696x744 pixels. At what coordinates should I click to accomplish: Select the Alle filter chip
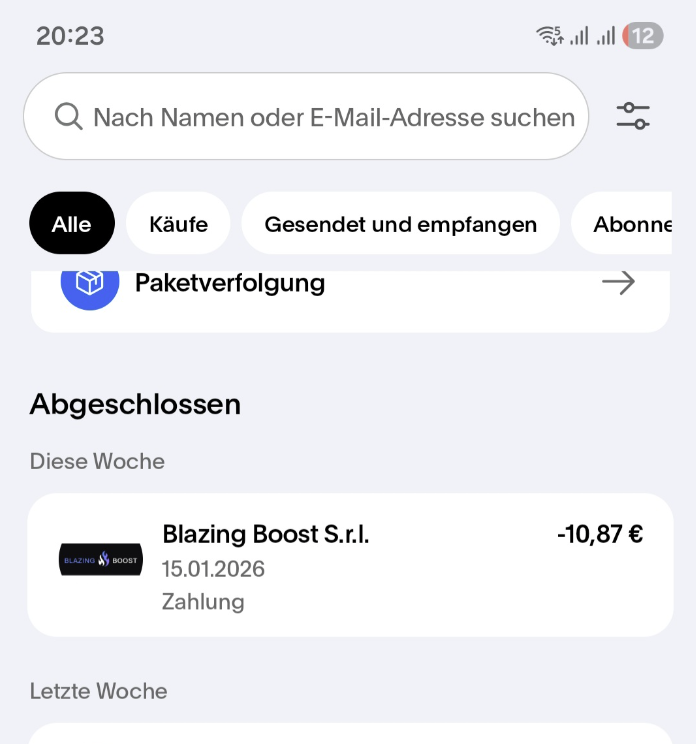tap(72, 224)
